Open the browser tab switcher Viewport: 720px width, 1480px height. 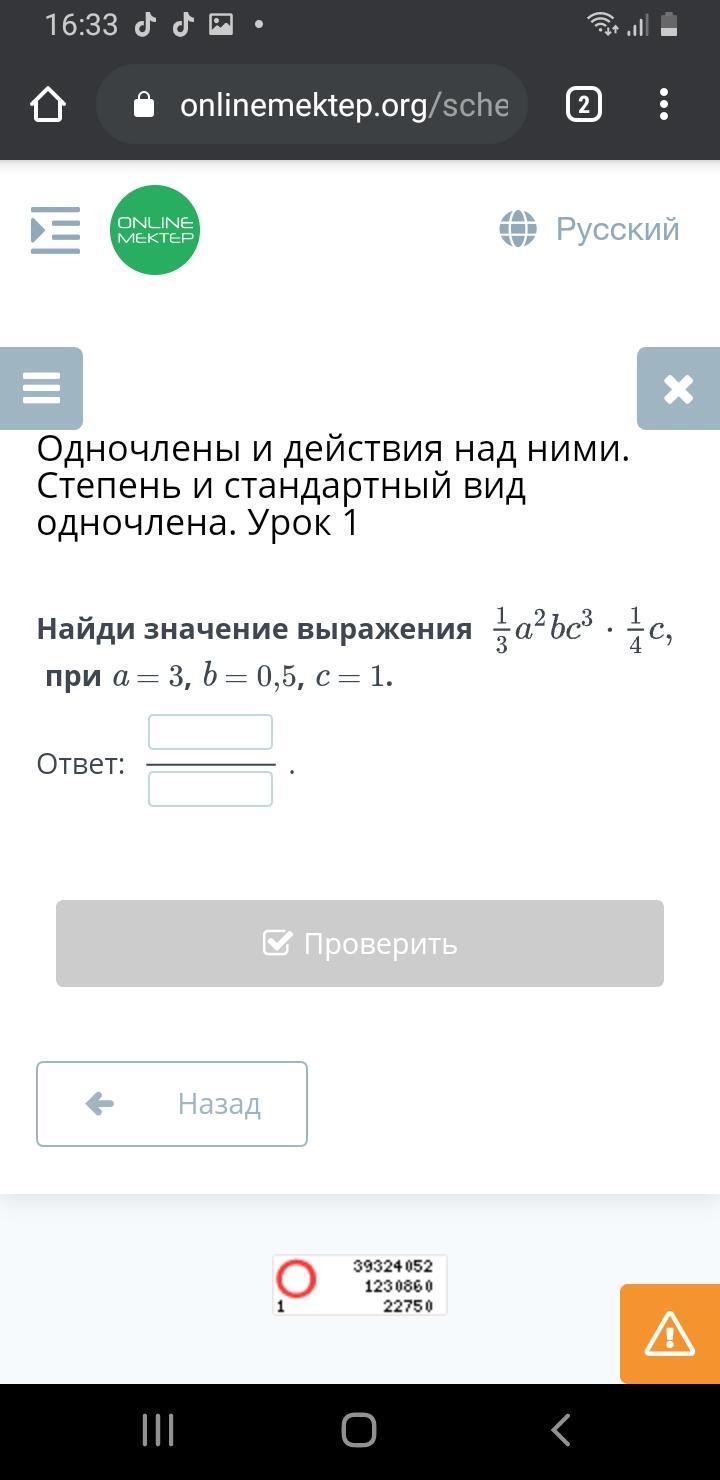click(x=584, y=104)
